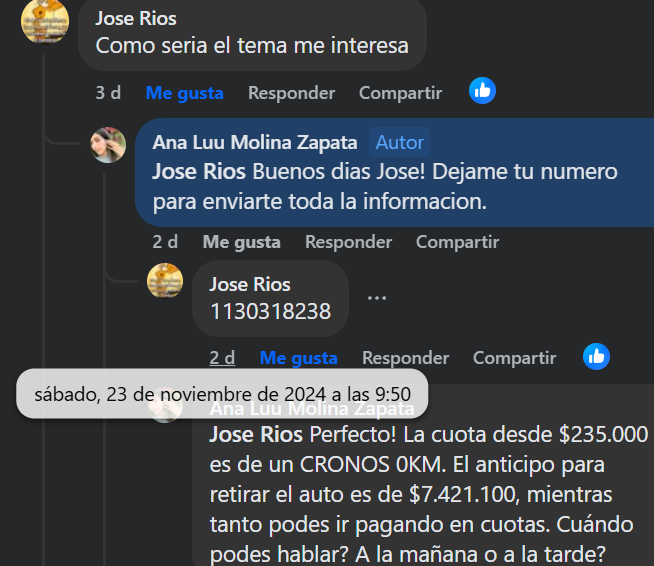The height and width of the screenshot is (566, 654).
Task: Share Jose Rios's 'Como seria el tema' comment
Action: (x=400, y=93)
